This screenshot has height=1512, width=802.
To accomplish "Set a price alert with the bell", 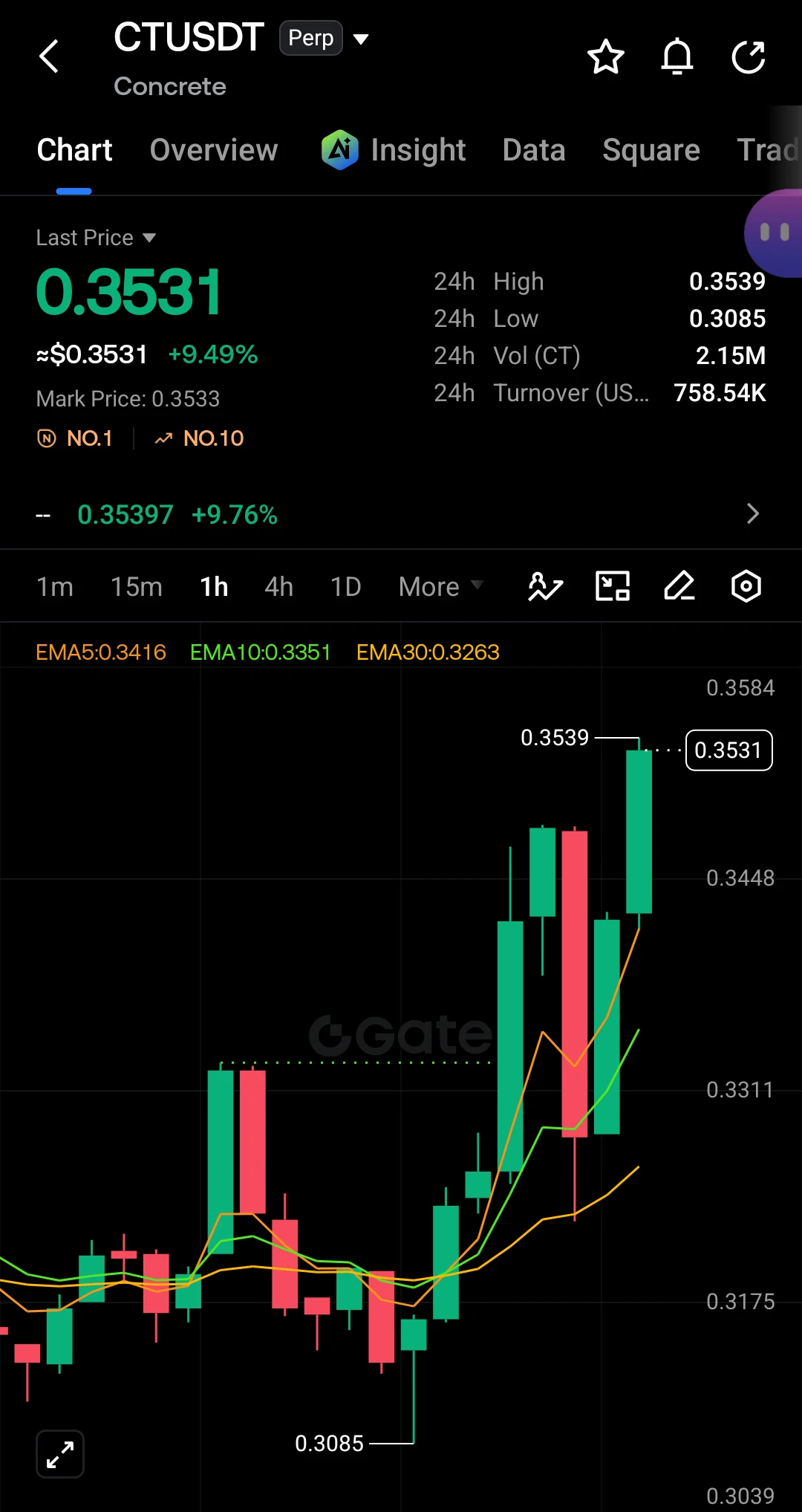I will [677, 57].
